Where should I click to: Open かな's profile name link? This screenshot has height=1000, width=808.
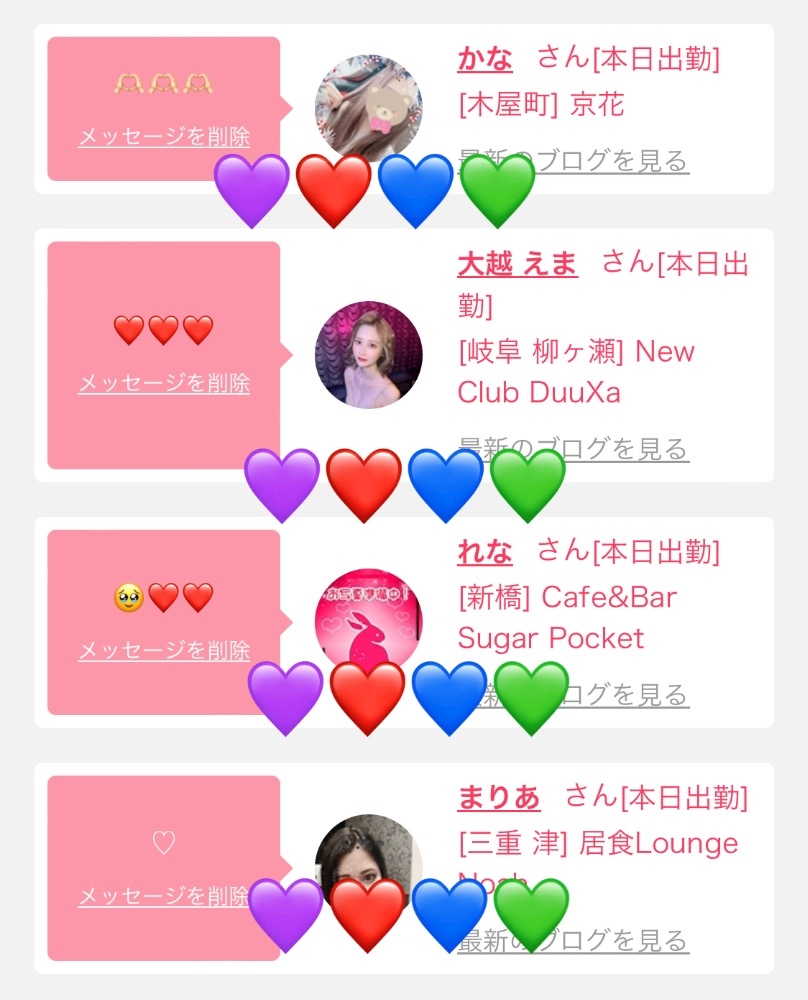pos(485,59)
